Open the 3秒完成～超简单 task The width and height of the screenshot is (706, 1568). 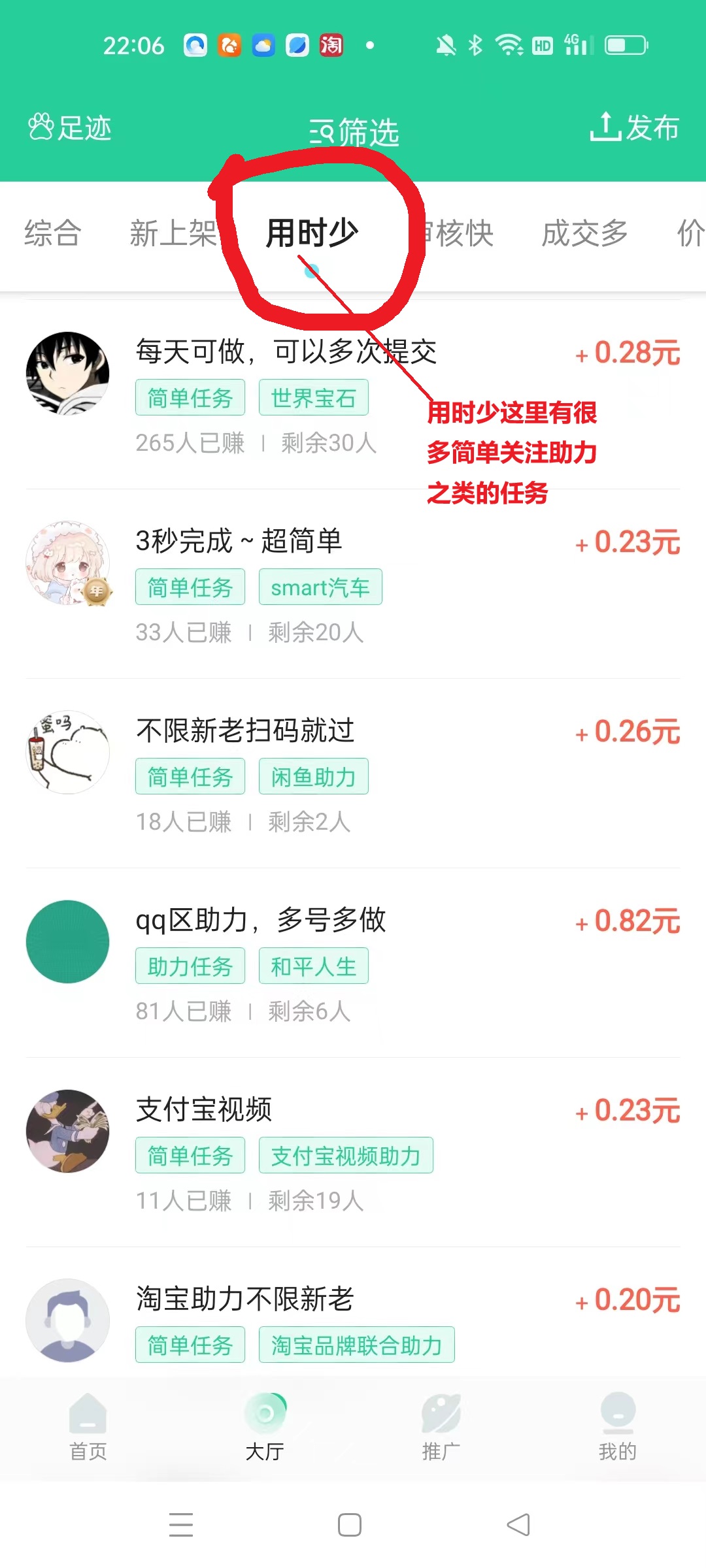tap(240, 541)
